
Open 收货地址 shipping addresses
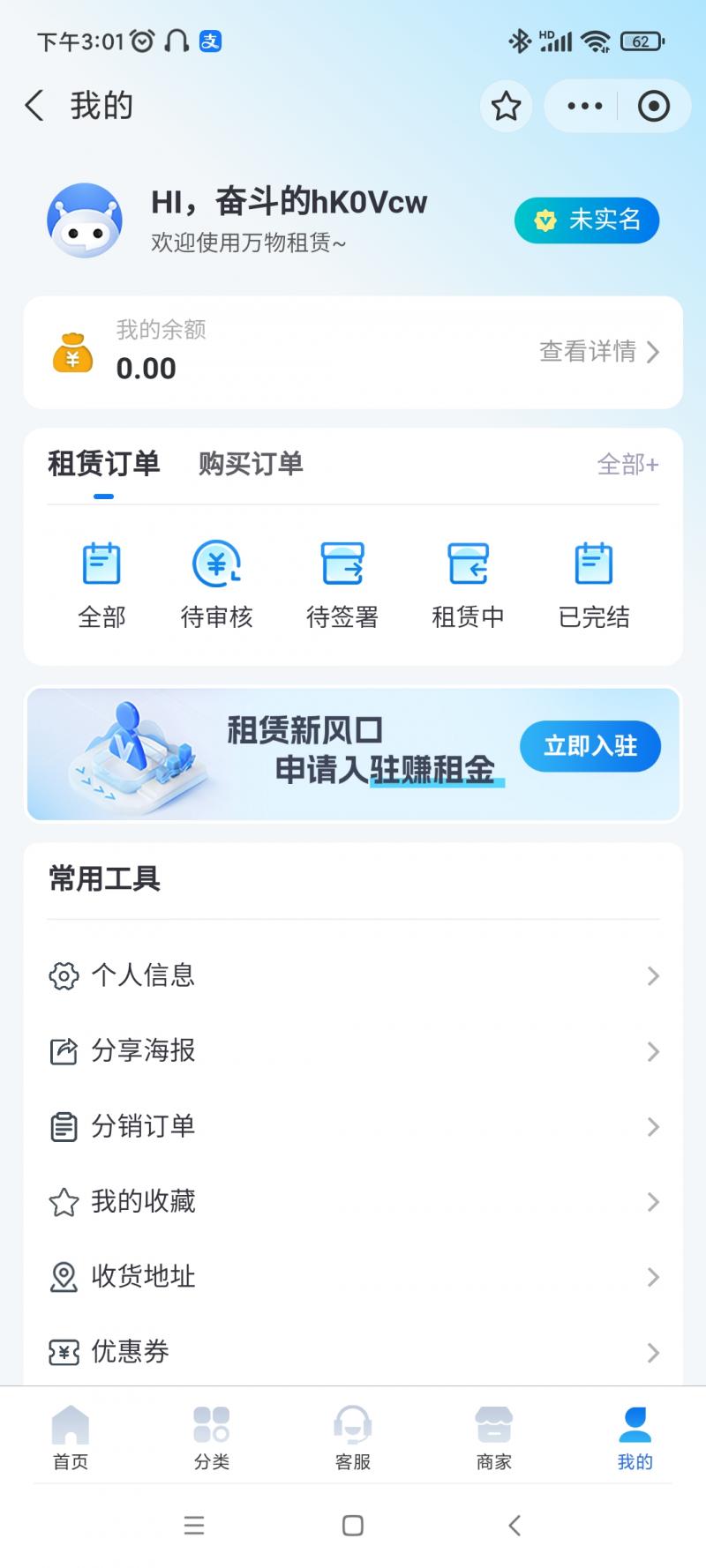pos(353,1276)
